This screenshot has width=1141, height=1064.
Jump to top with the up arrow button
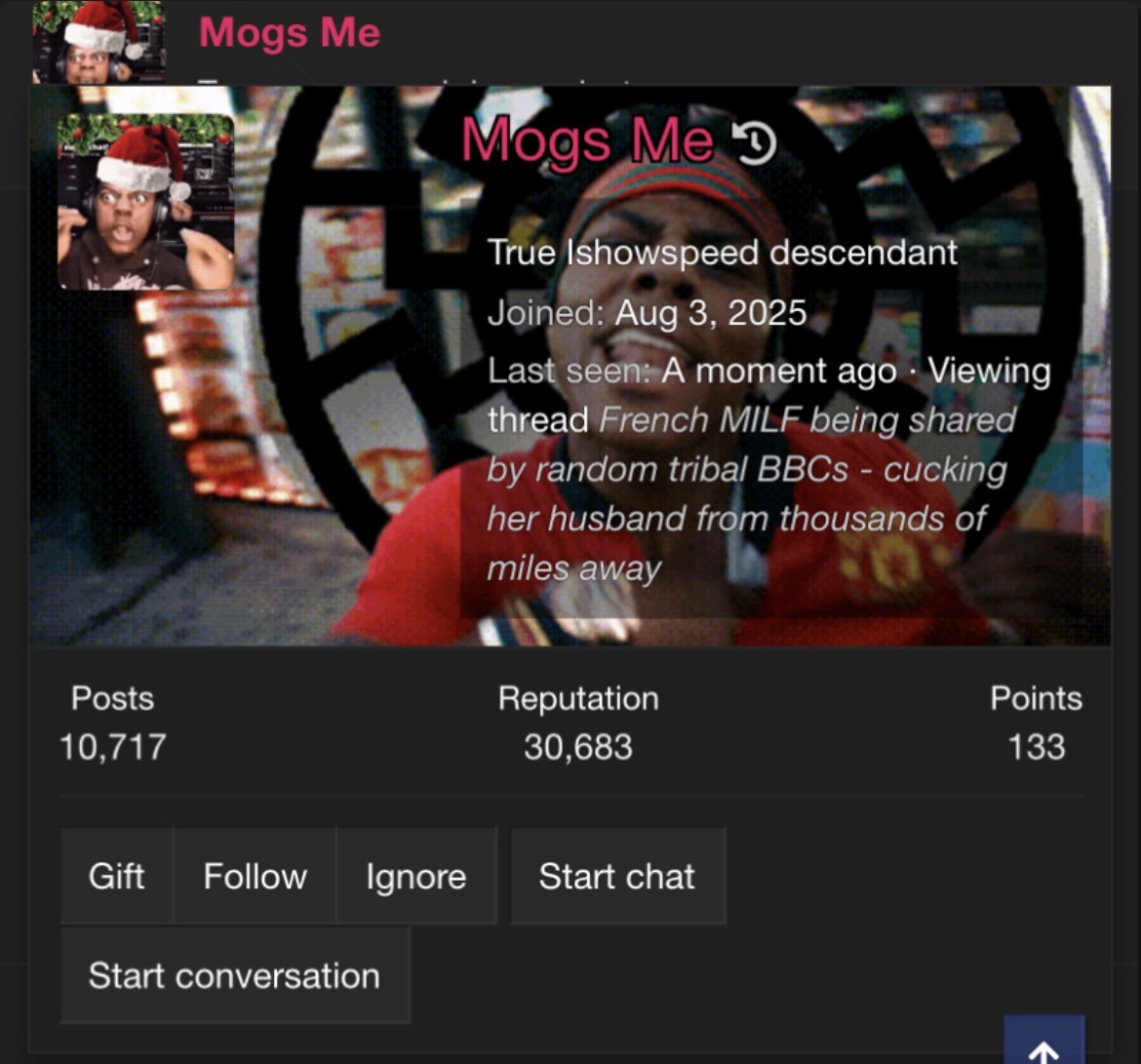point(1043,1043)
